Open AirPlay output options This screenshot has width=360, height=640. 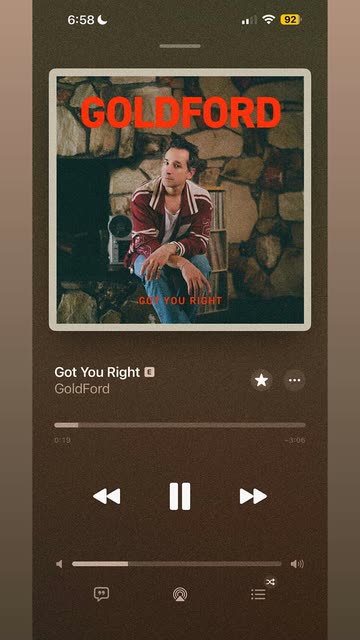180,594
